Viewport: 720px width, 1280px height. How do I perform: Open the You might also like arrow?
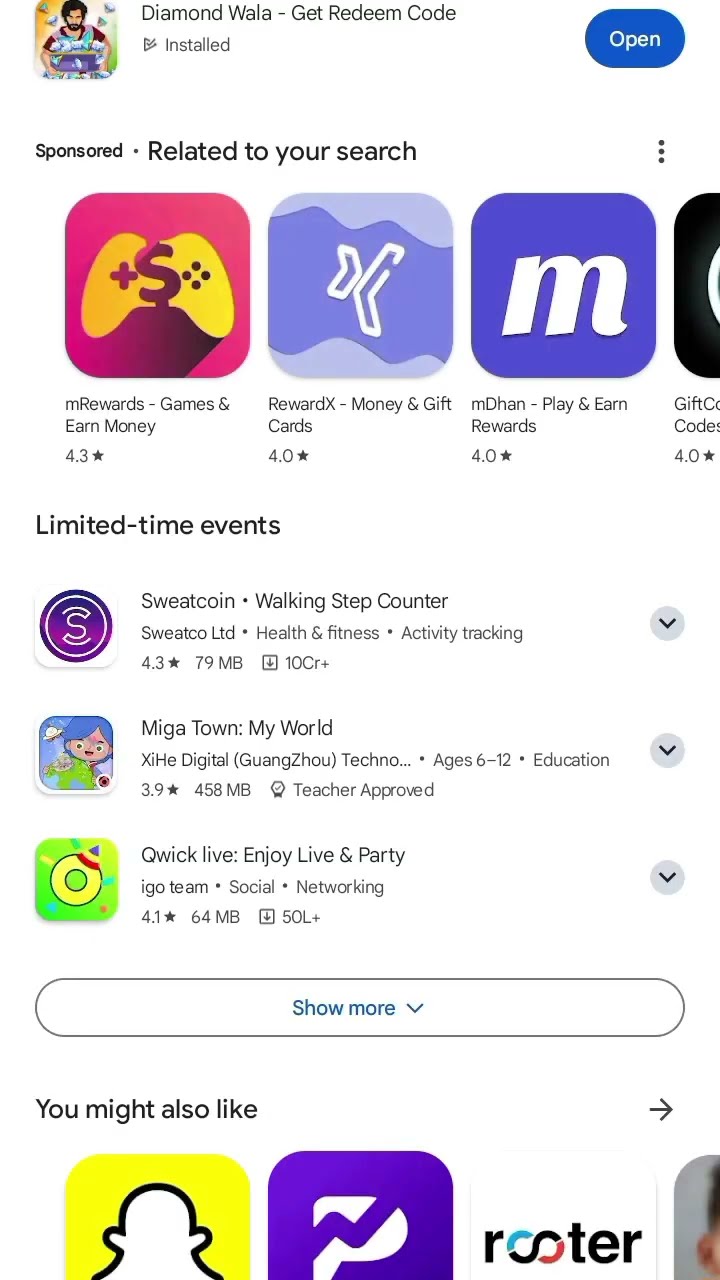661,1109
